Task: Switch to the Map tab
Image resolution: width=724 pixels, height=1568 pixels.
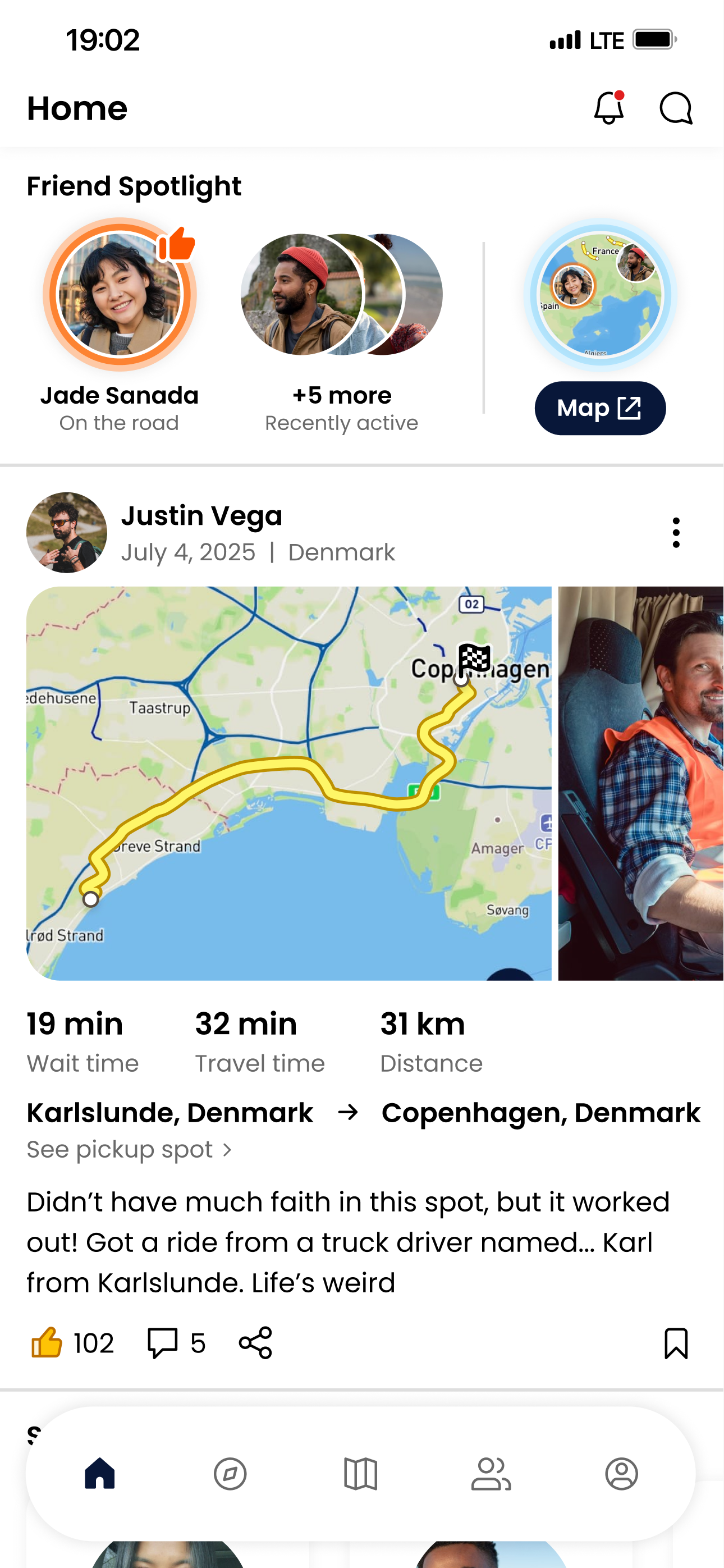Action: coord(361,1474)
